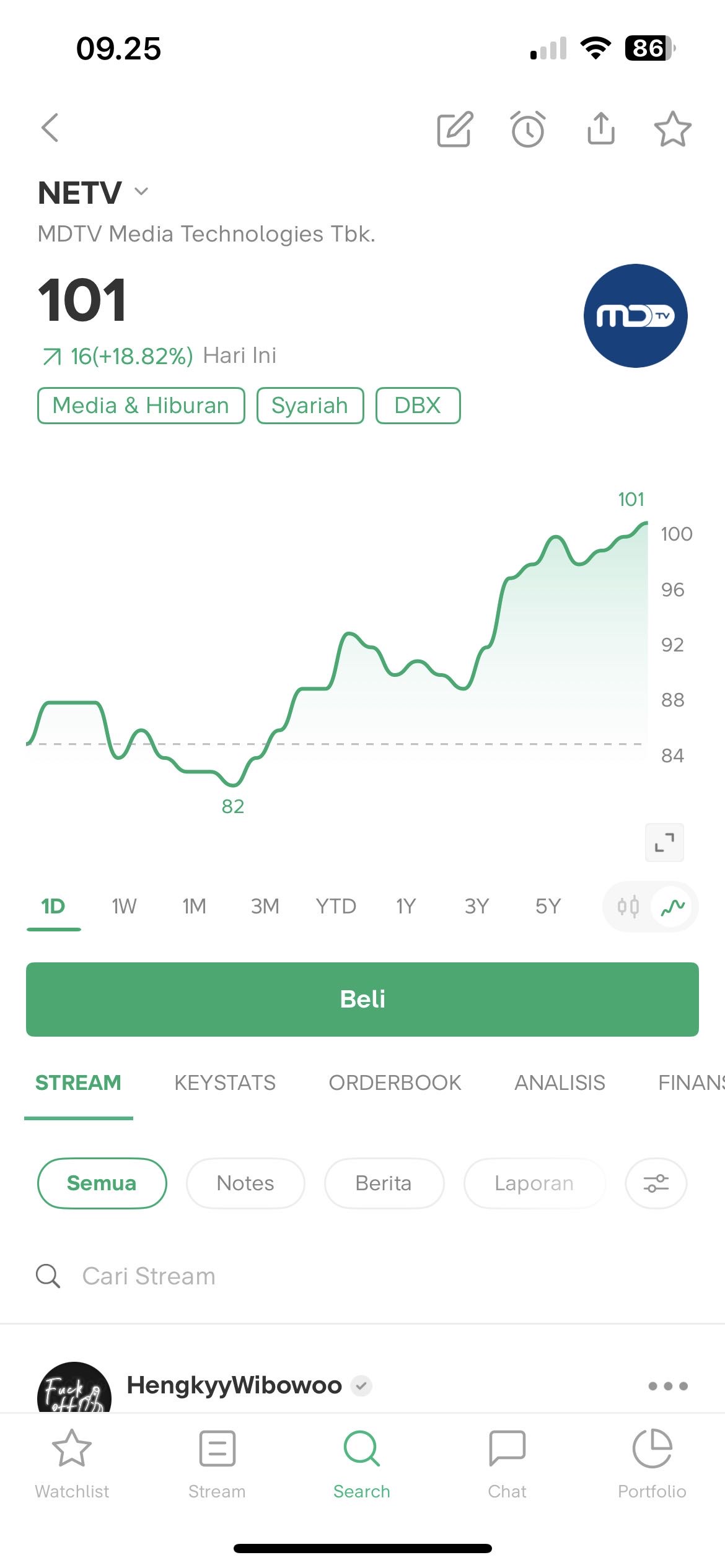Go to the Portfolio tab
725x1568 pixels.
point(652,1464)
